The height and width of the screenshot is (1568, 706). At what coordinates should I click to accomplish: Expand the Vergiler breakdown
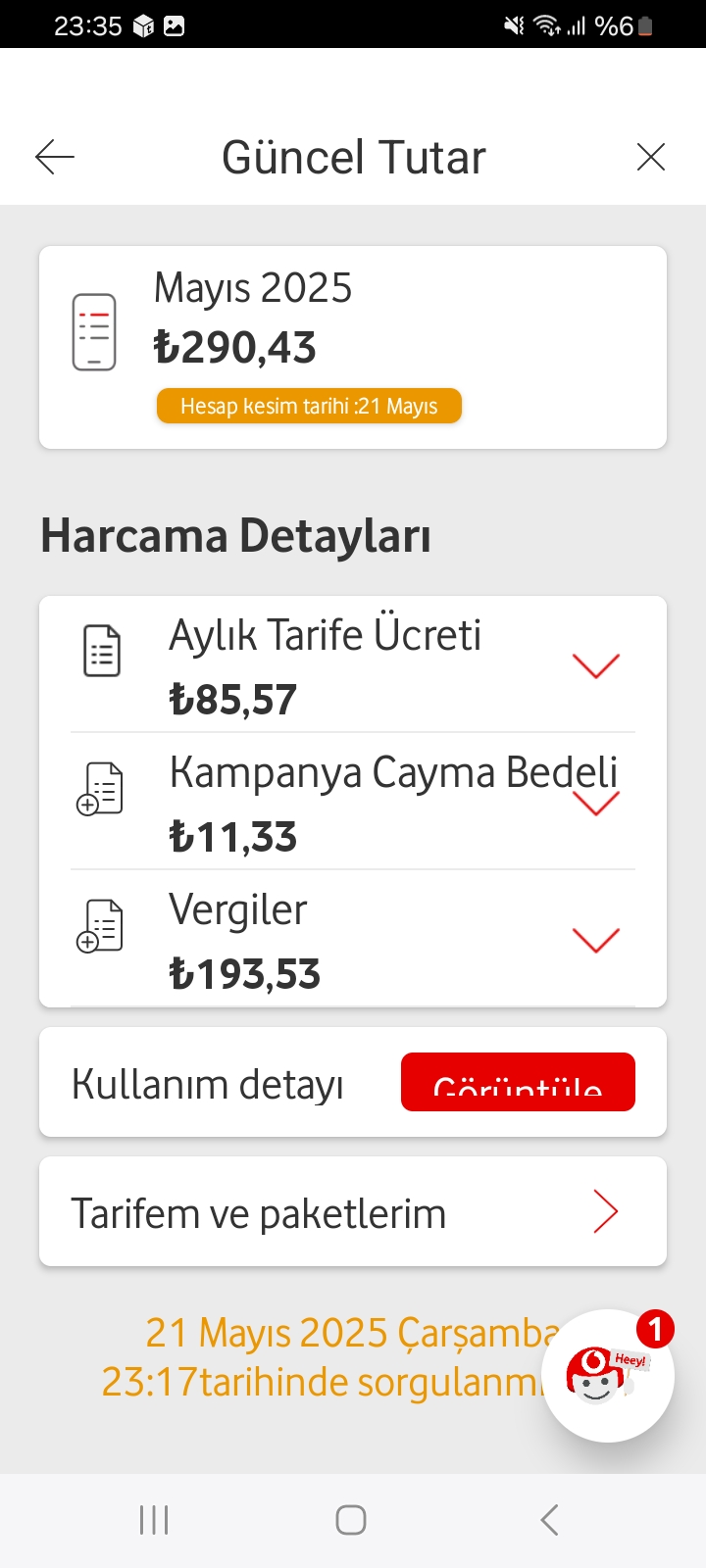595,941
